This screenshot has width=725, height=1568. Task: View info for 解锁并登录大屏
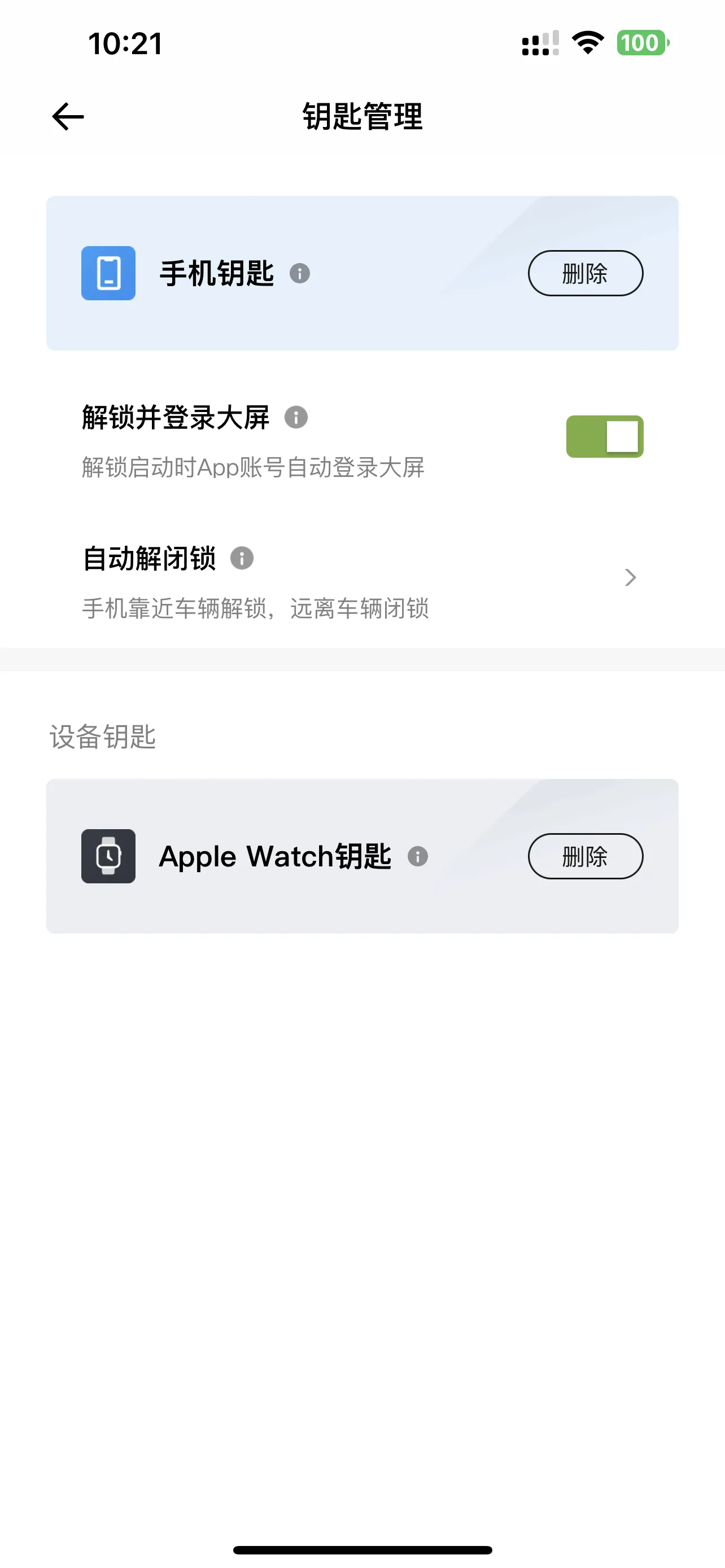tap(296, 418)
